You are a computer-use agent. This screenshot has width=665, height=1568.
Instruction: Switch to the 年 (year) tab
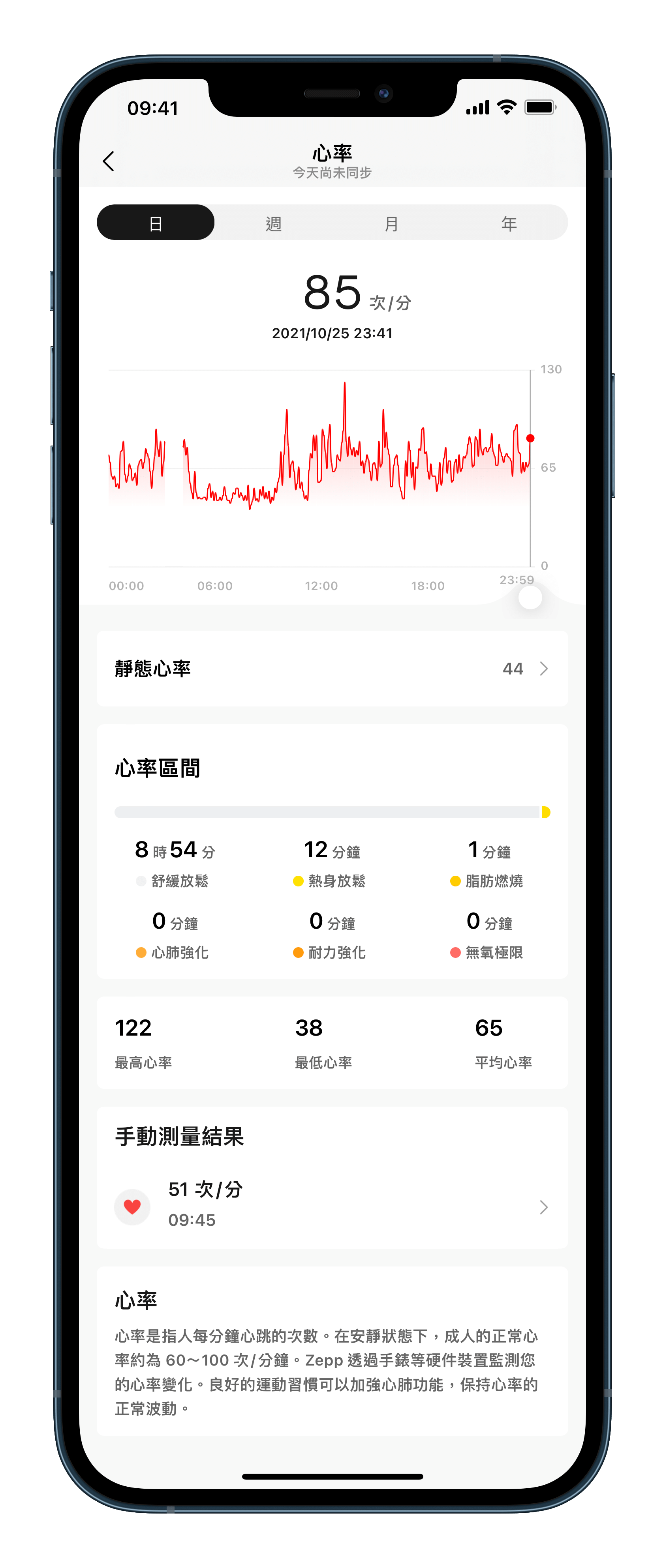(509, 223)
